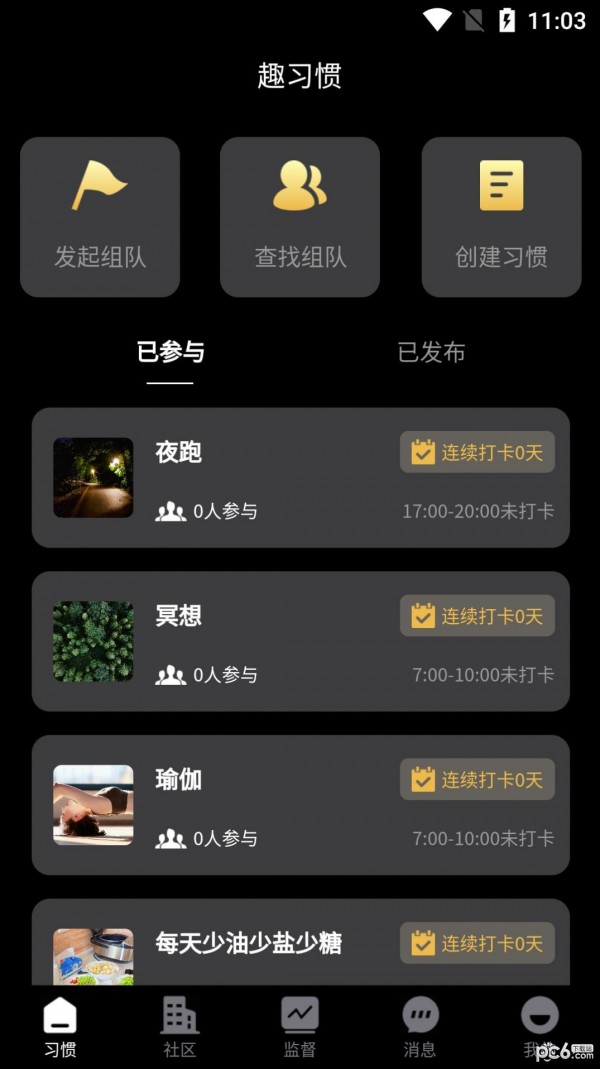This screenshot has width=600, height=1069.
Task: Switch to the 已发布 tab
Action: click(431, 352)
